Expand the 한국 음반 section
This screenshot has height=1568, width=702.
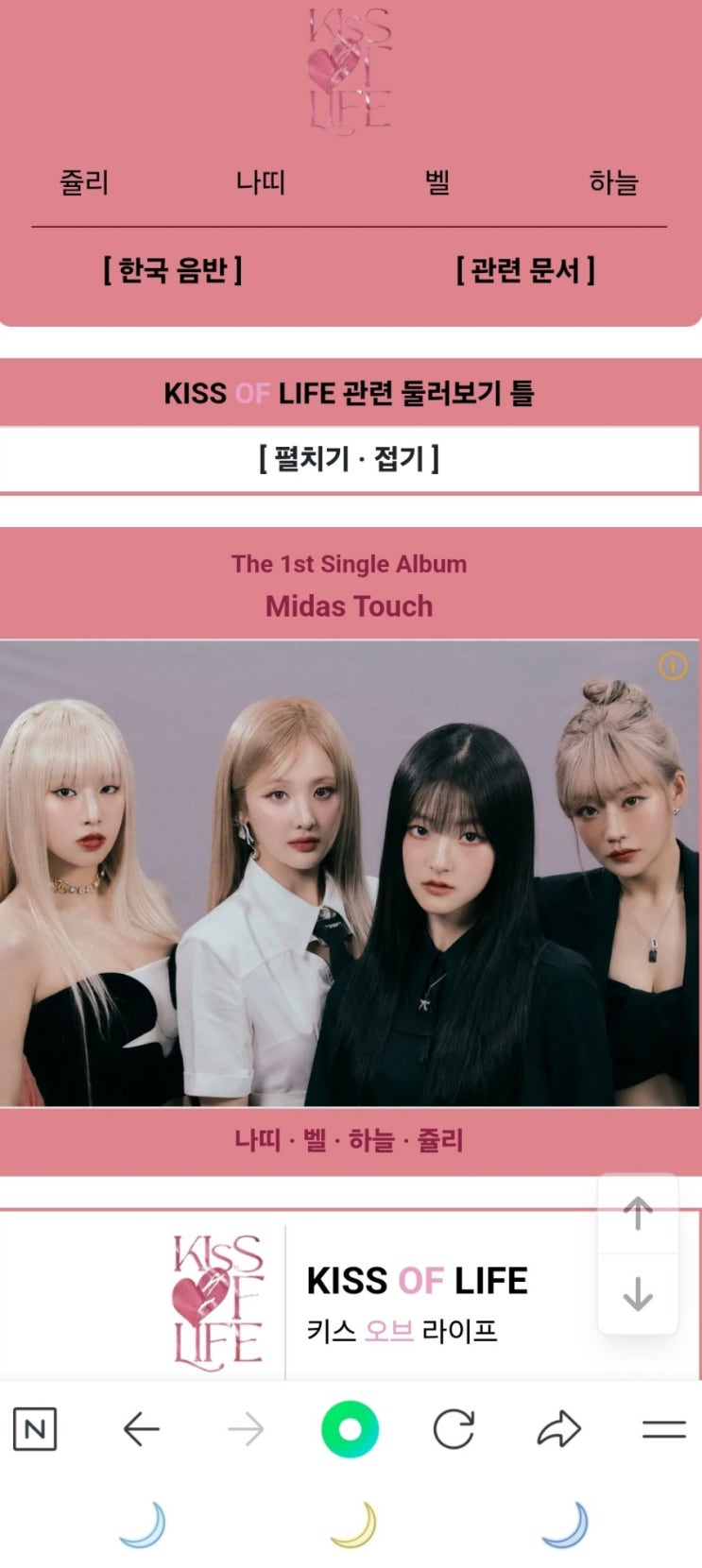172,270
